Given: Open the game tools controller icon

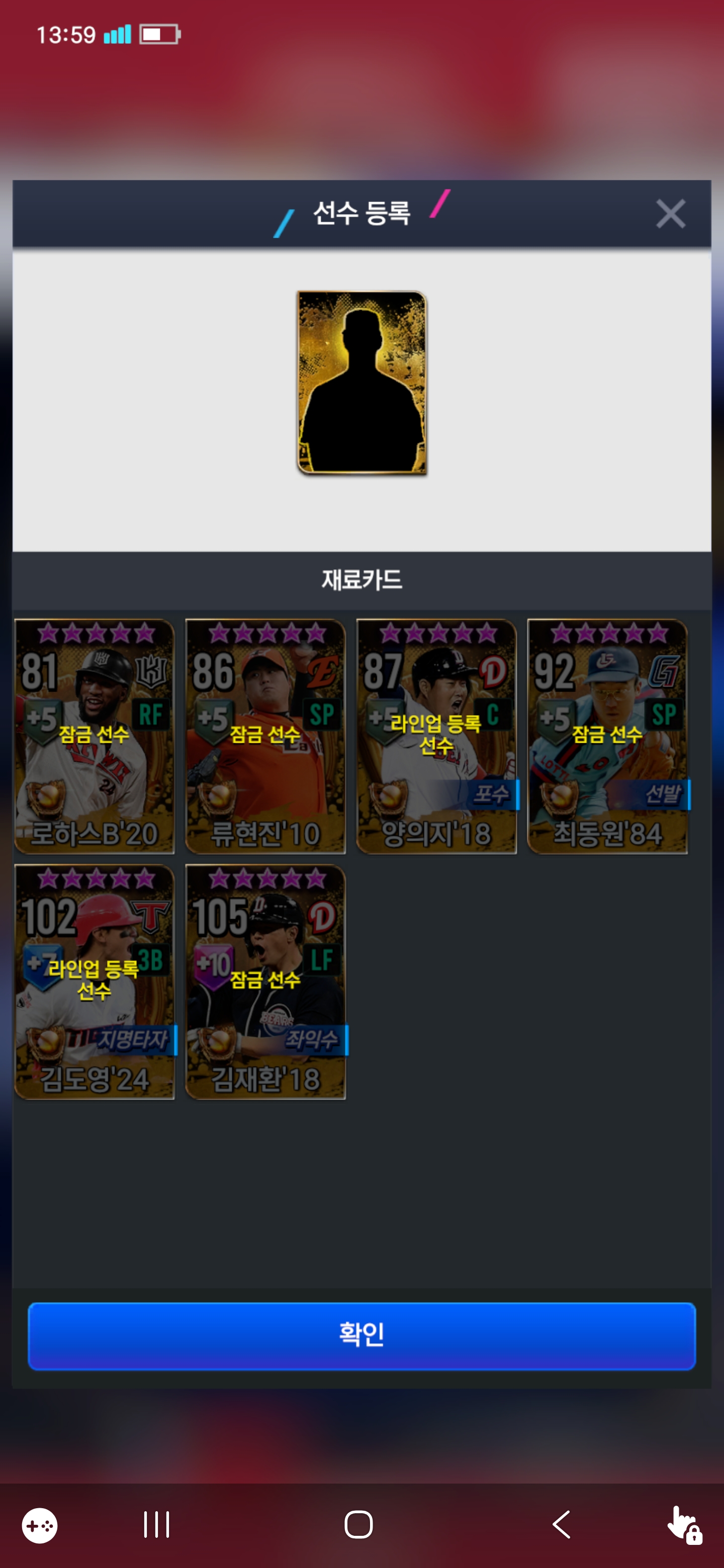Looking at the screenshot, I should pyautogui.click(x=40, y=1525).
